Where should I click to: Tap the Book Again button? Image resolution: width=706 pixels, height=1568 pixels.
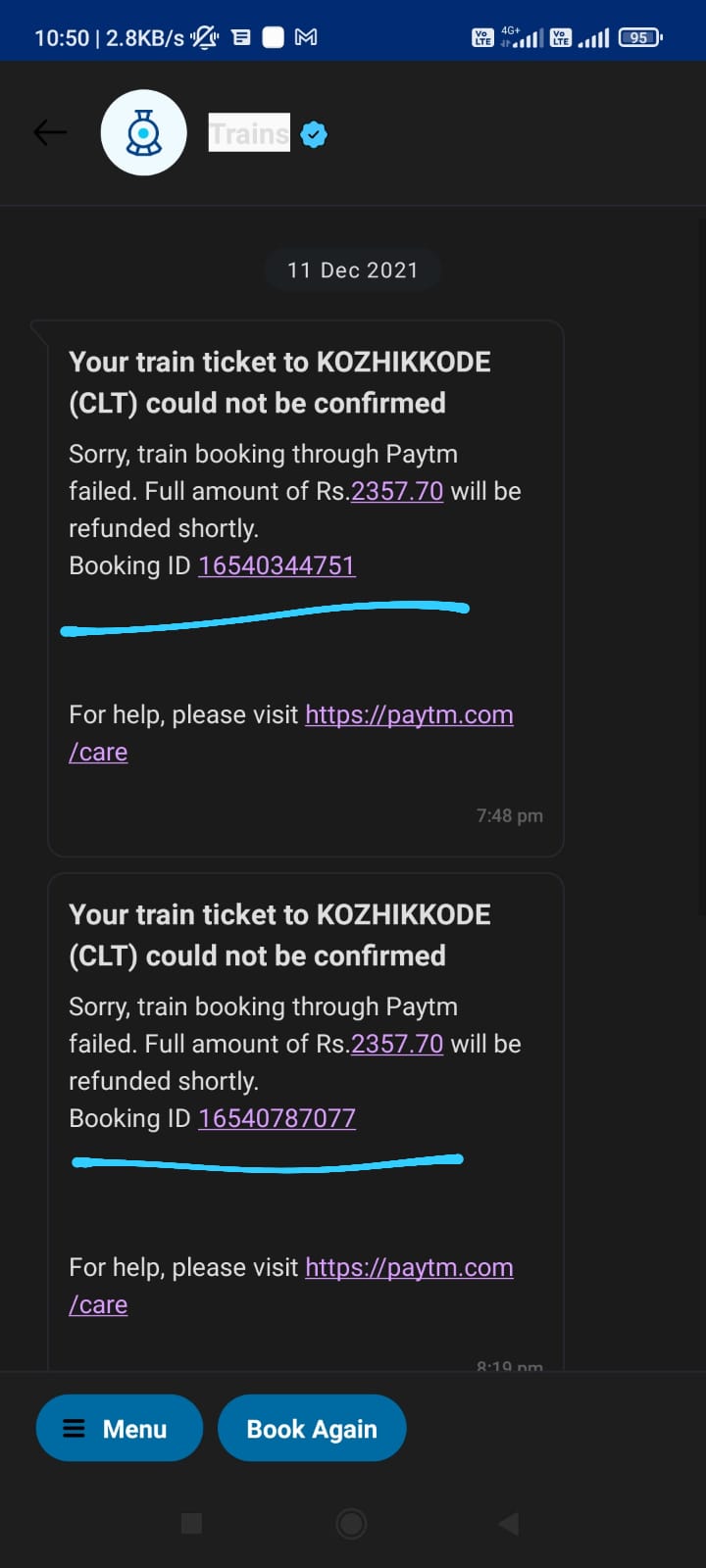click(312, 1429)
